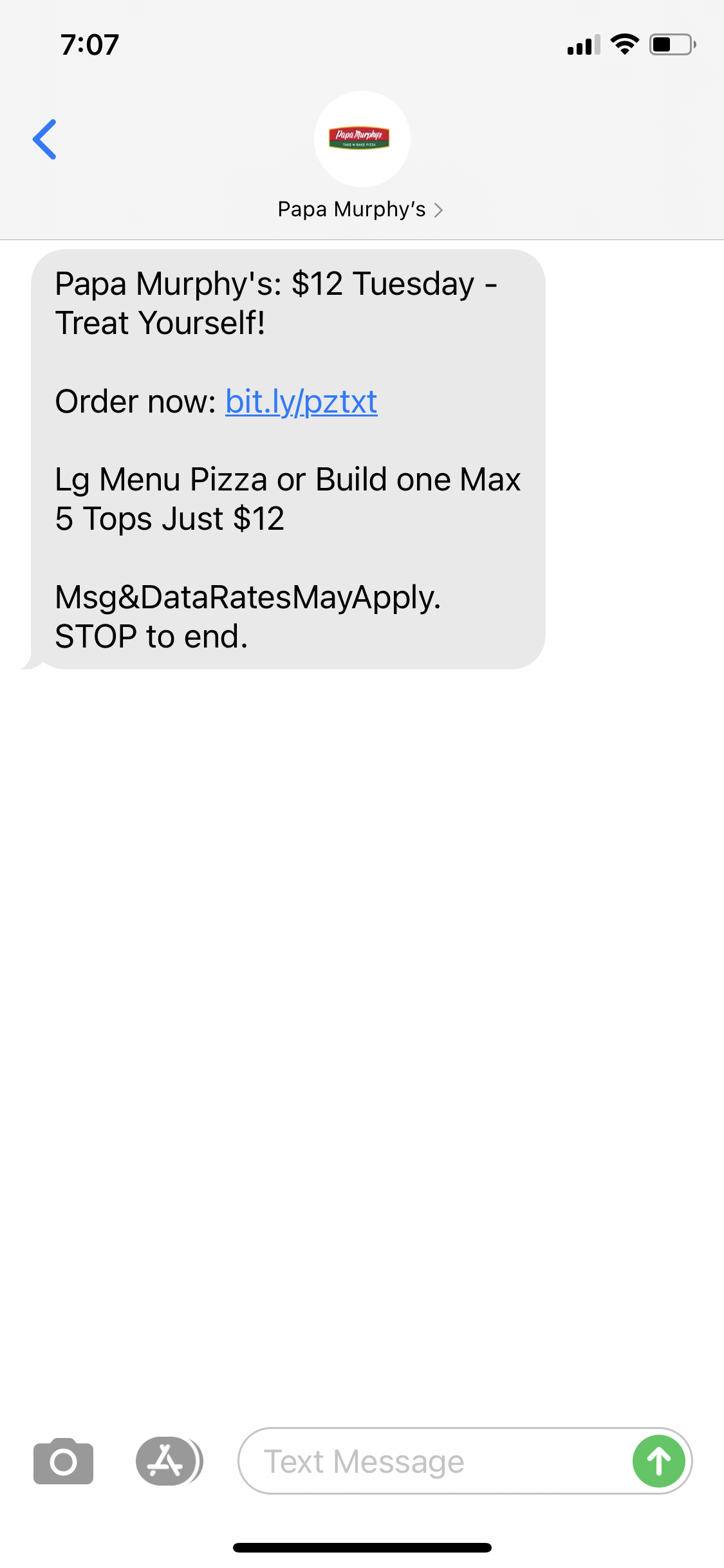The width and height of the screenshot is (724, 1568).
Task: Open contact details via the chevron next to Papa Murphy's
Action: pyautogui.click(x=440, y=209)
